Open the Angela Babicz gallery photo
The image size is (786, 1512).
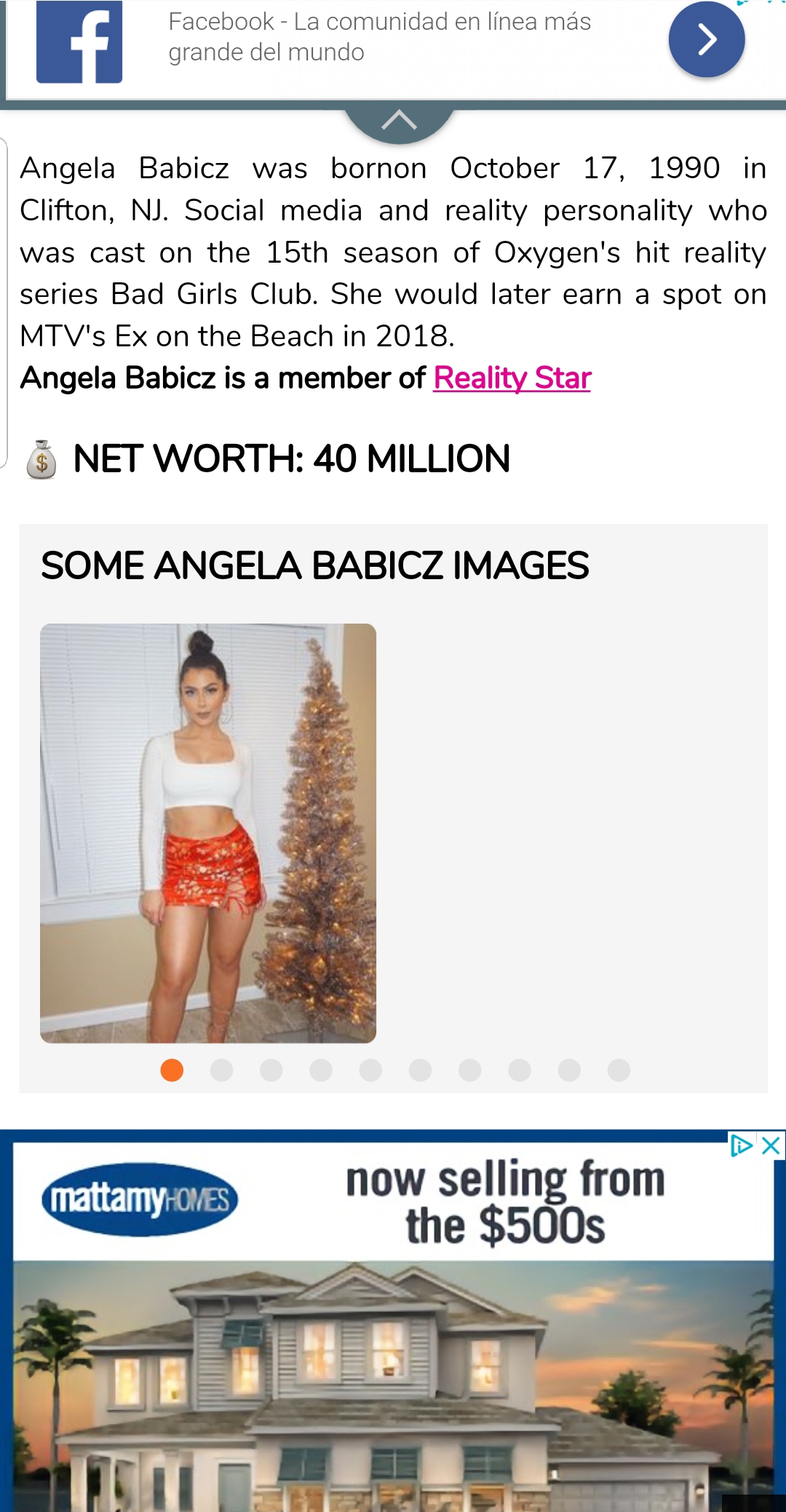click(208, 833)
